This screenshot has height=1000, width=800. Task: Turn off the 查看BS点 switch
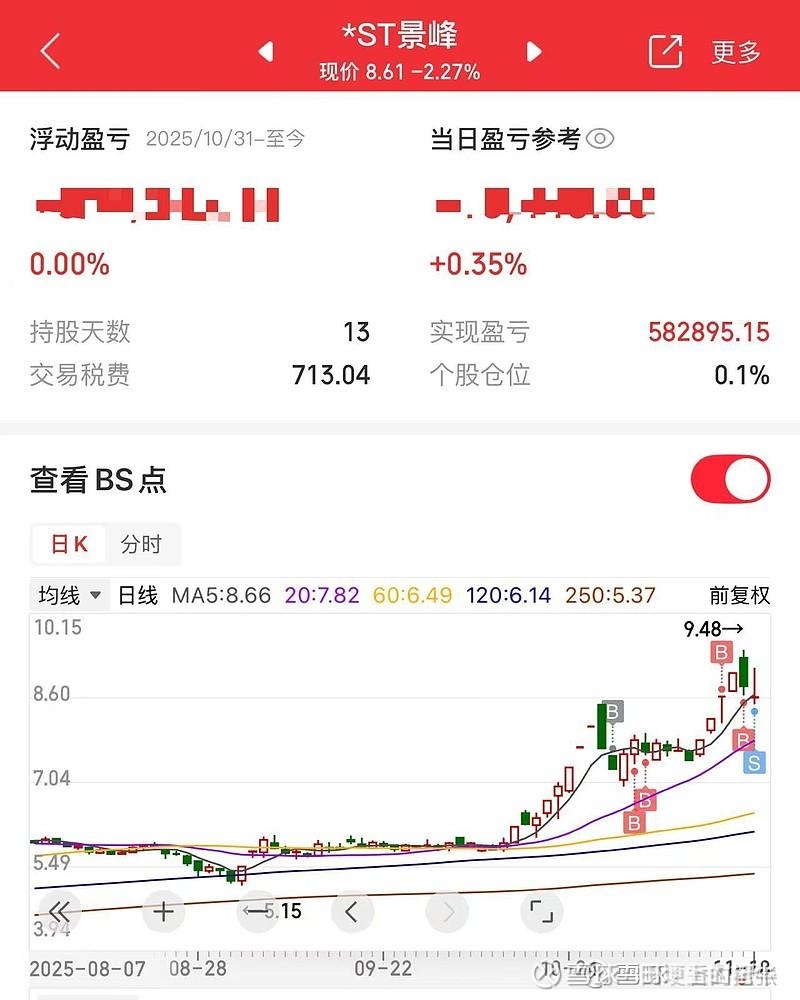coord(730,480)
